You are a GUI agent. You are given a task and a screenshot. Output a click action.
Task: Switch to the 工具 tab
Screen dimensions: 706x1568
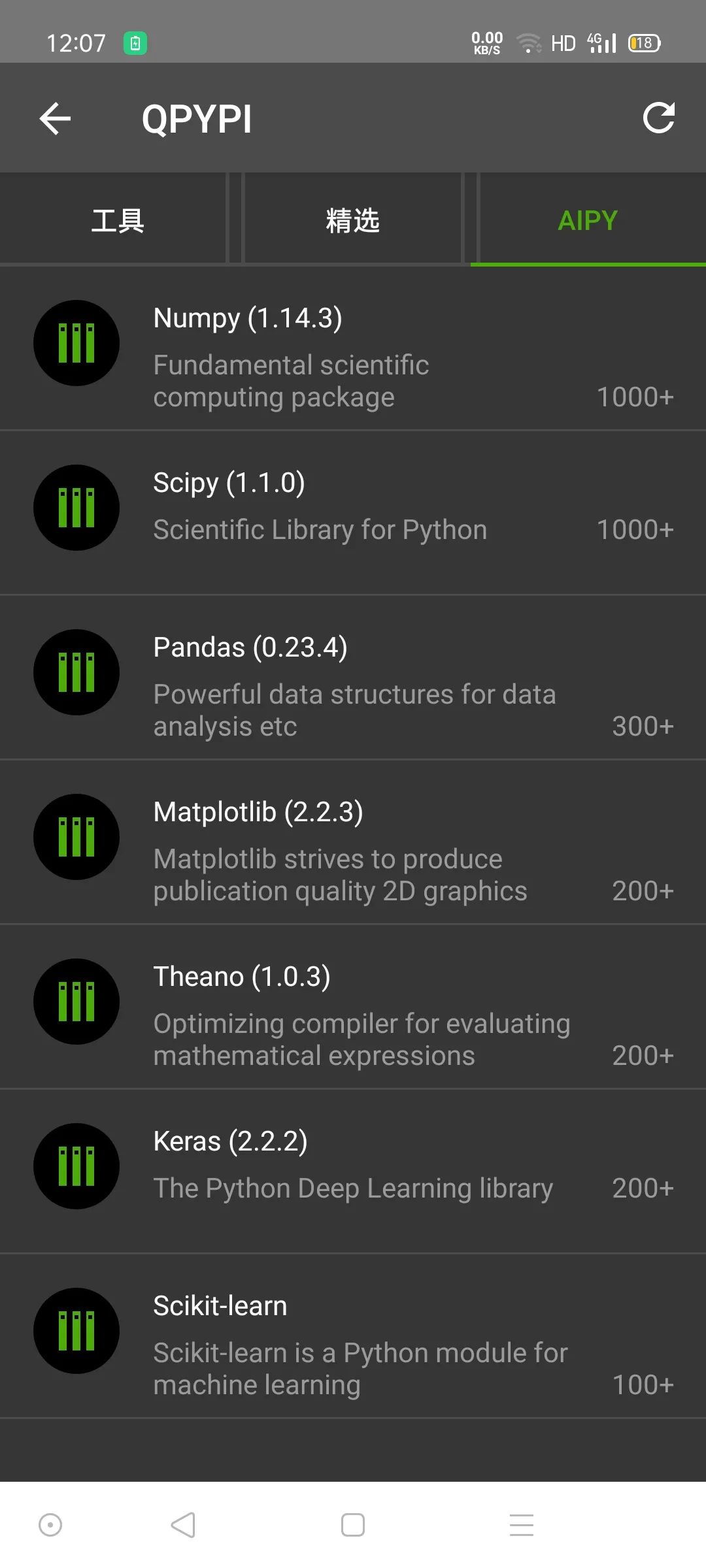point(118,220)
